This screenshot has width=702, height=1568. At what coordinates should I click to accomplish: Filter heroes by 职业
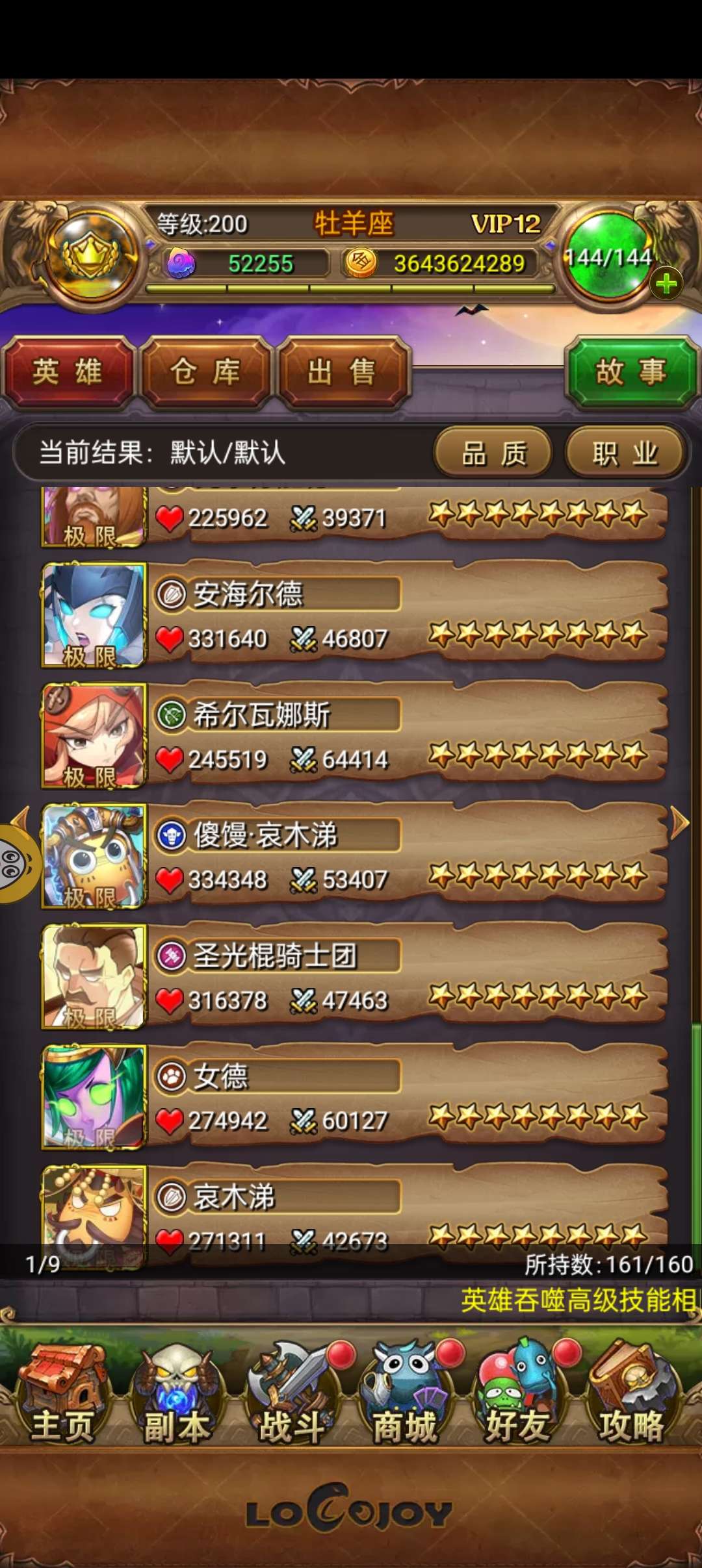click(625, 453)
